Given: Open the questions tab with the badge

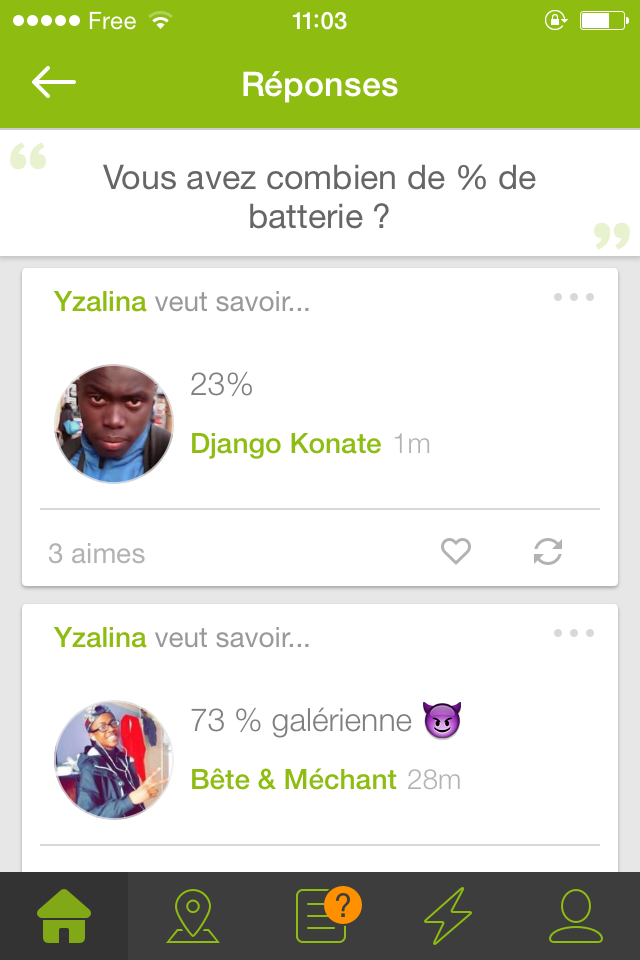Looking at the screenshot, I should 322,916.
